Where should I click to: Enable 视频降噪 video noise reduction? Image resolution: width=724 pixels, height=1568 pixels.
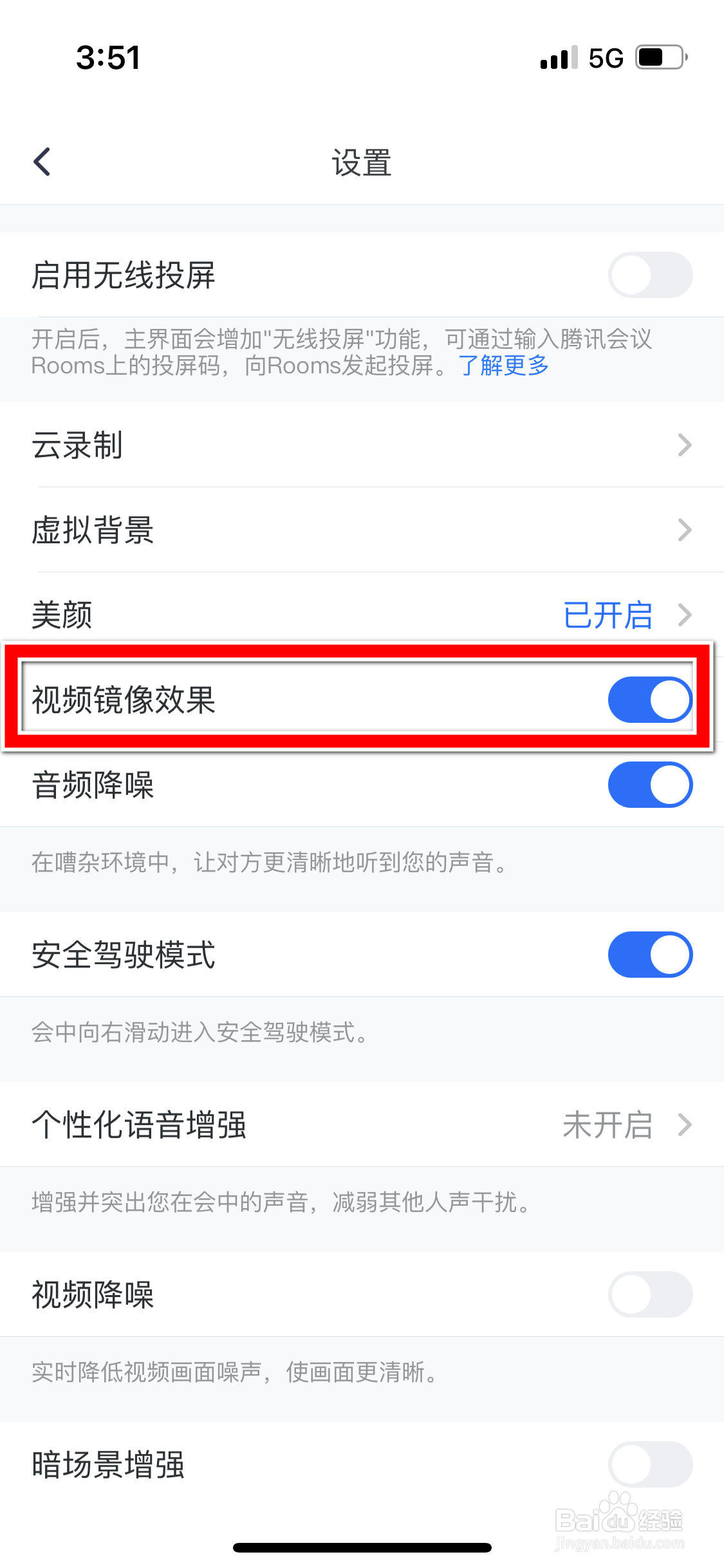tap(649, 1294)
